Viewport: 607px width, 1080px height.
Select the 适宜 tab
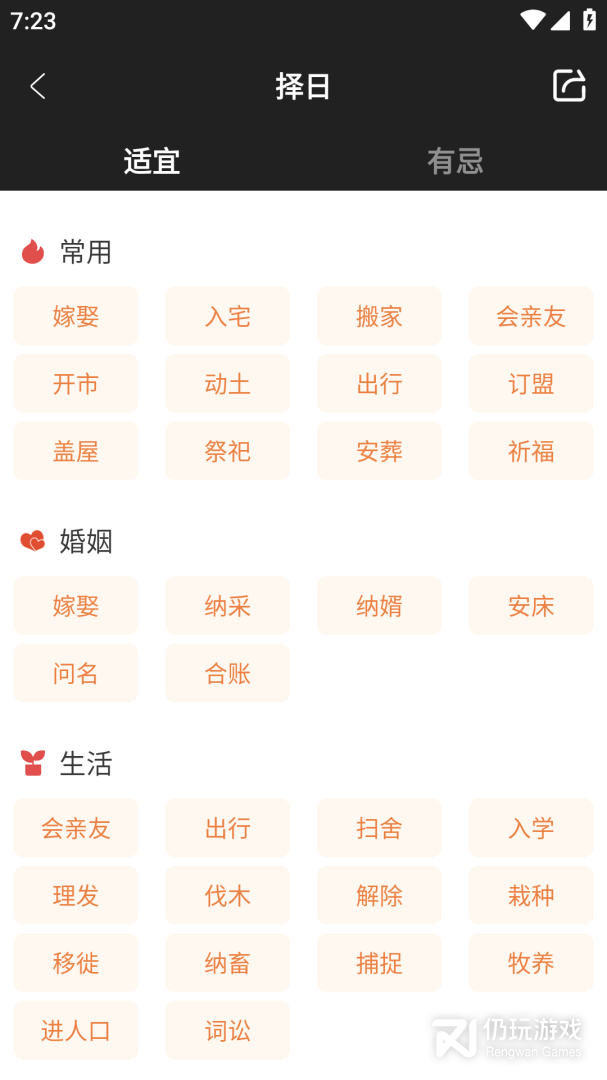pyautogui.click(x=152, y=160)
